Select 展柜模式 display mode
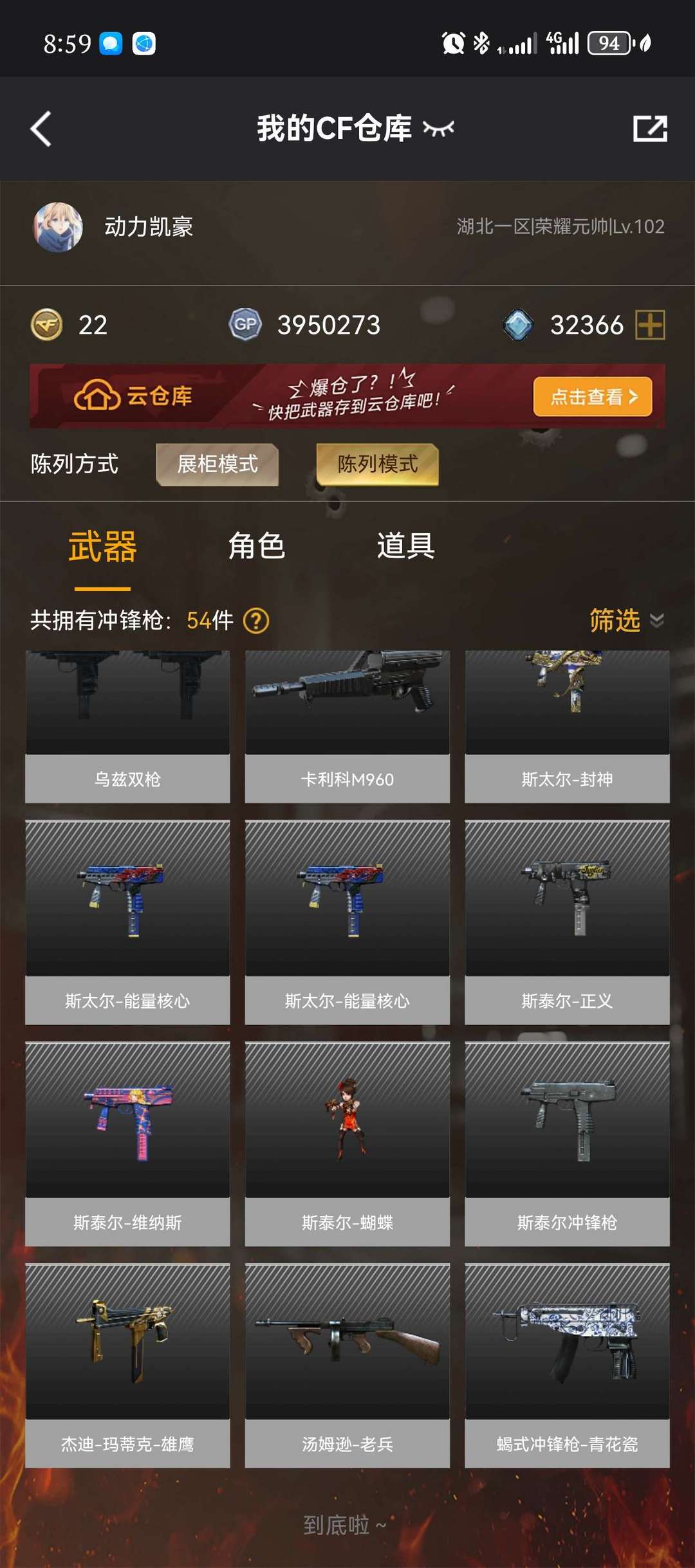The height and width of the screenshot is (1568, 695). [x=218, y=464]
